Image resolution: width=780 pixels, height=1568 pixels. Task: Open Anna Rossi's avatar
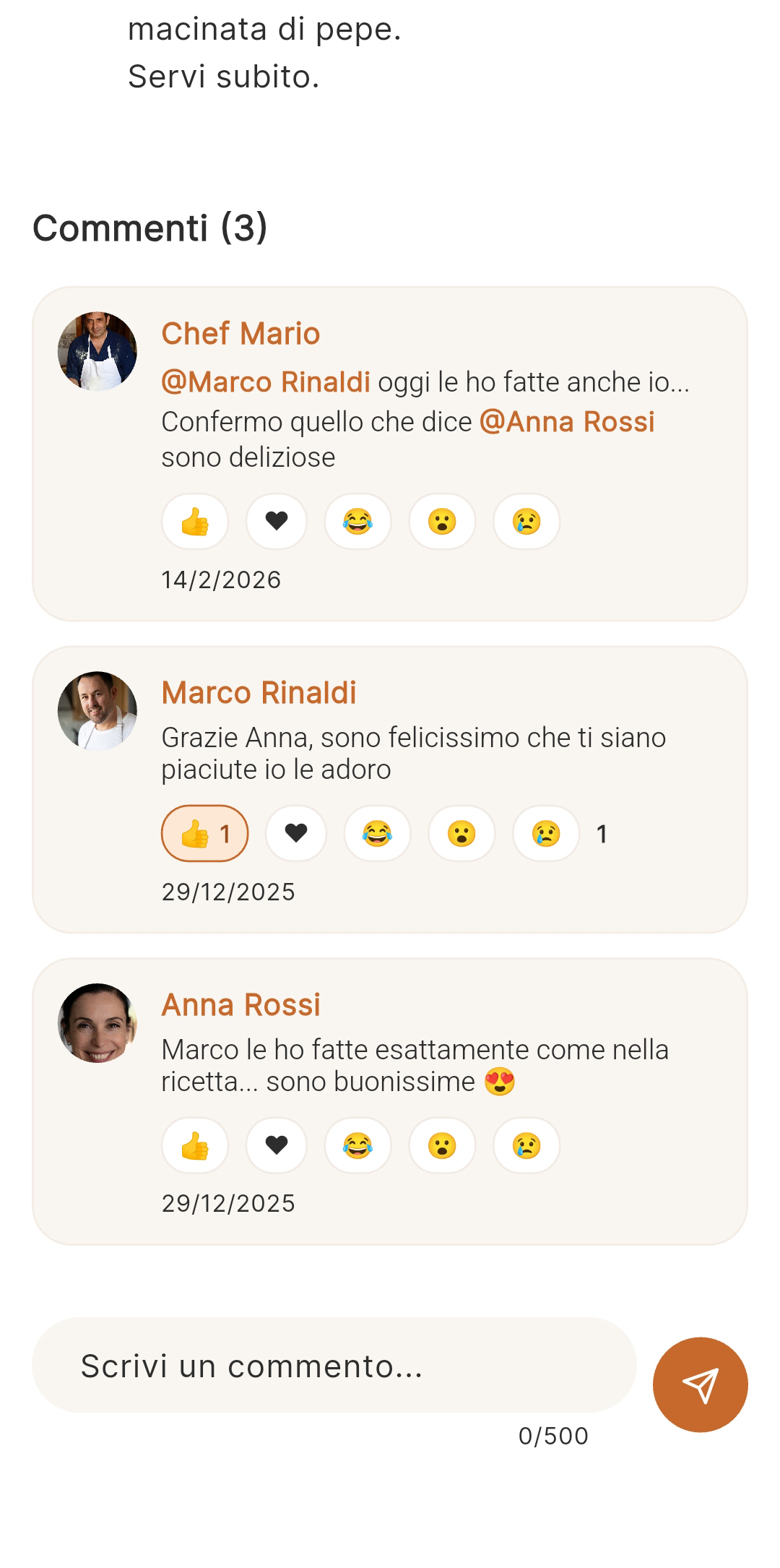click(x=96, y=1024)
